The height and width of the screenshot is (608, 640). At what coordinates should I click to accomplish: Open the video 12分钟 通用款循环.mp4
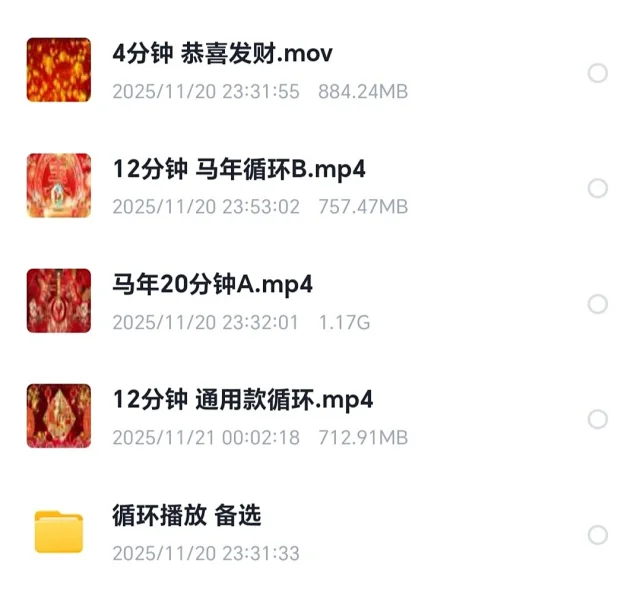(x=243, y=400)
